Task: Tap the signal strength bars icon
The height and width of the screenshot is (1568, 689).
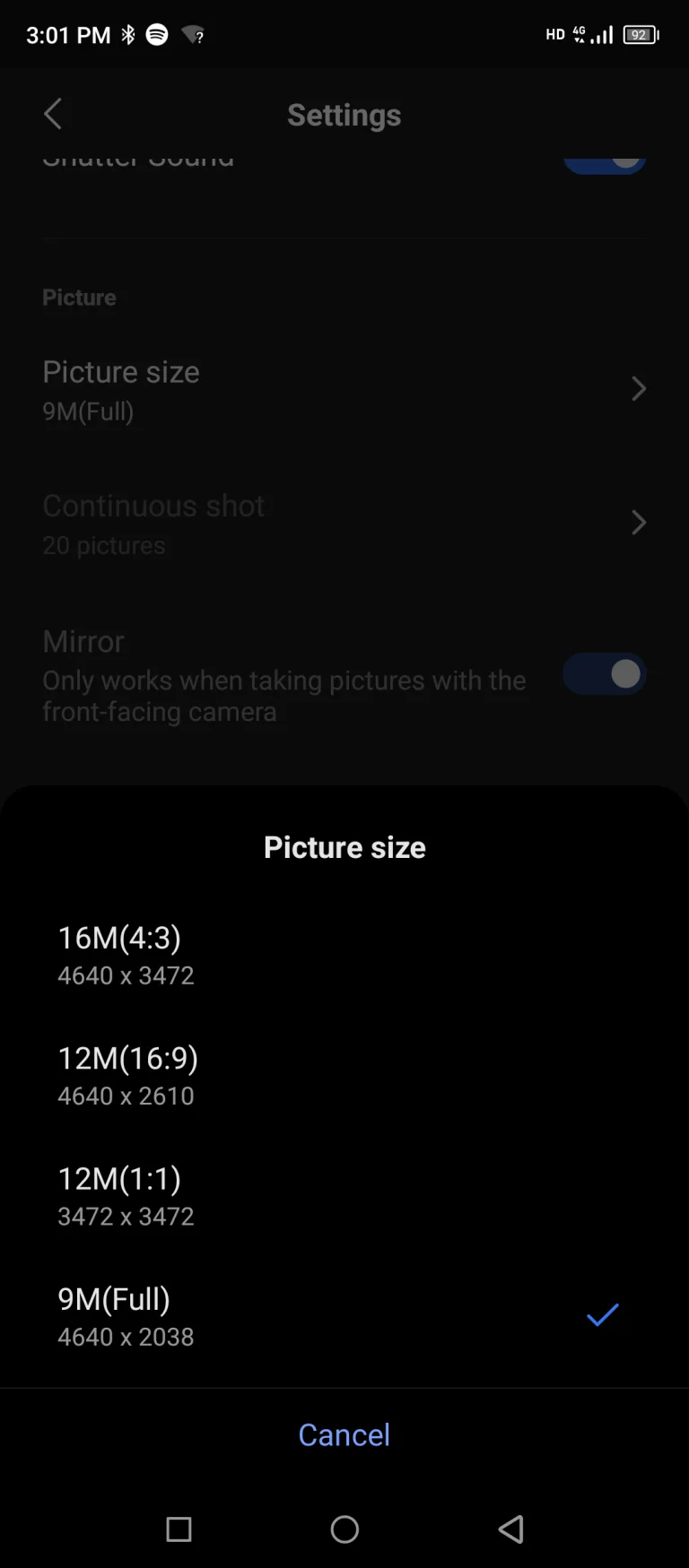Action: [x=603, y=34]
